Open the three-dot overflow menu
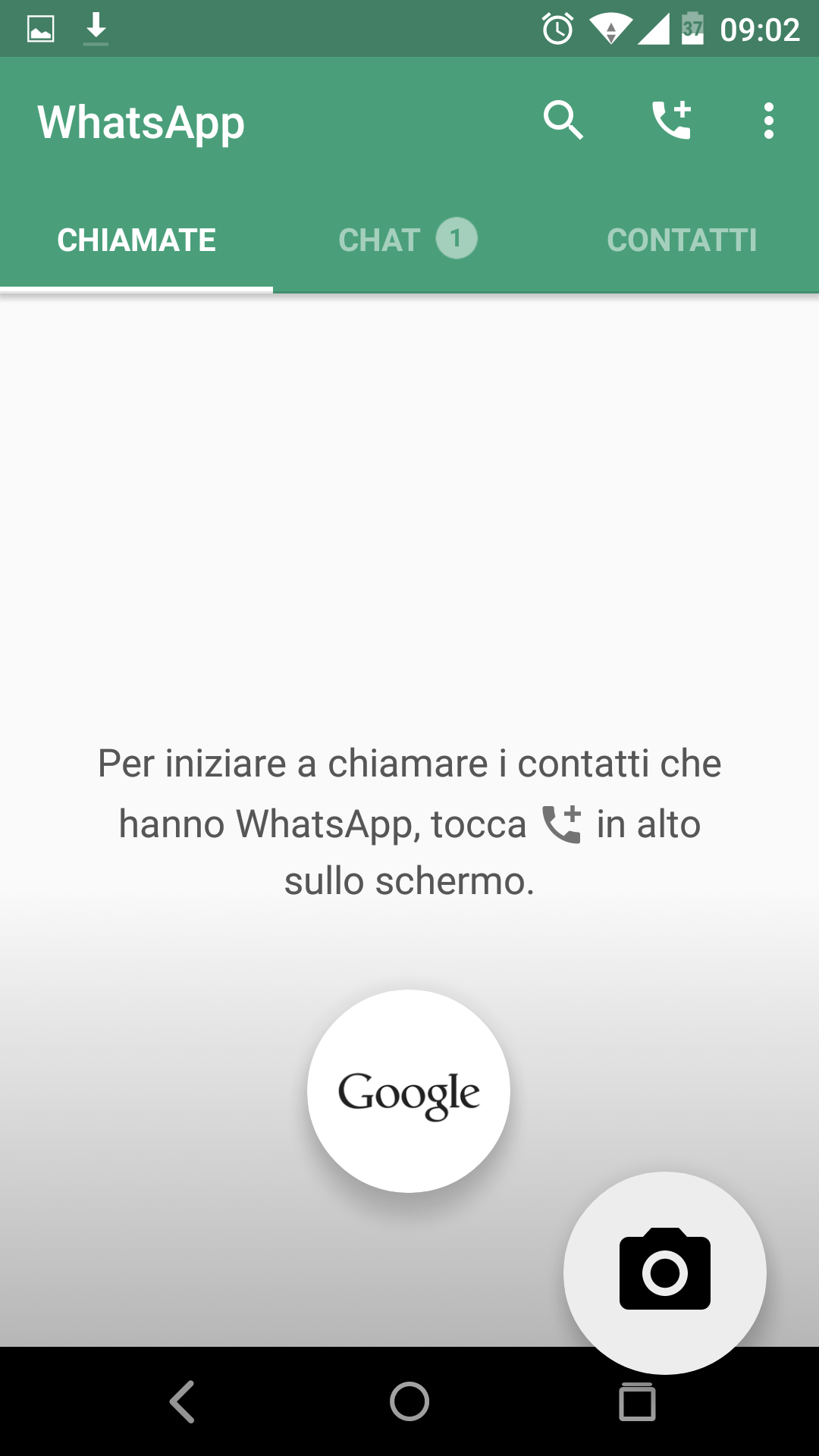 pyautogui.click(x=769, y=121)
